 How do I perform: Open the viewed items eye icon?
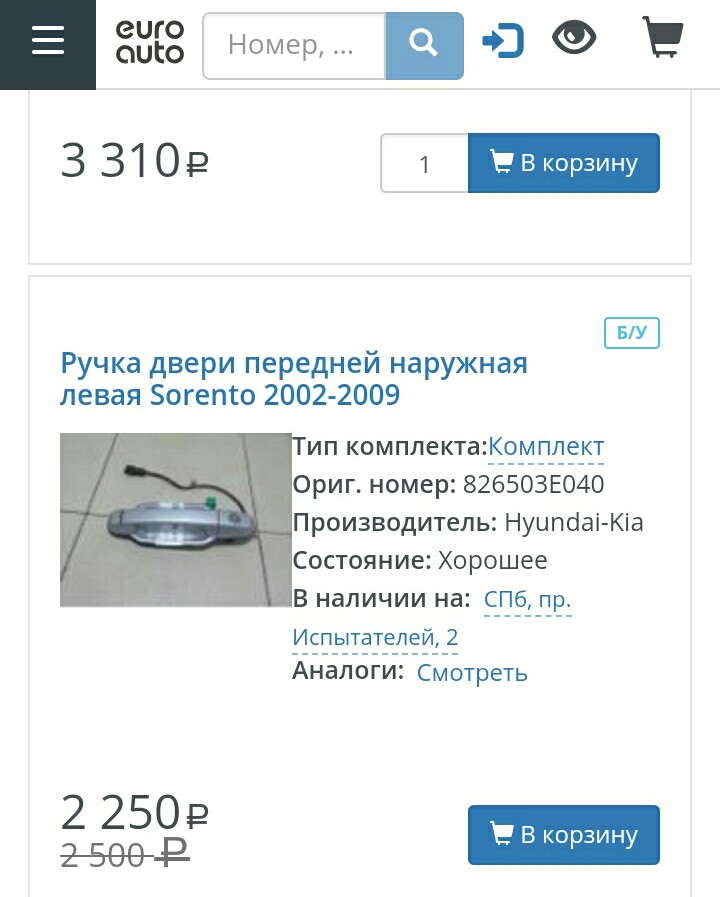(574, 39)
